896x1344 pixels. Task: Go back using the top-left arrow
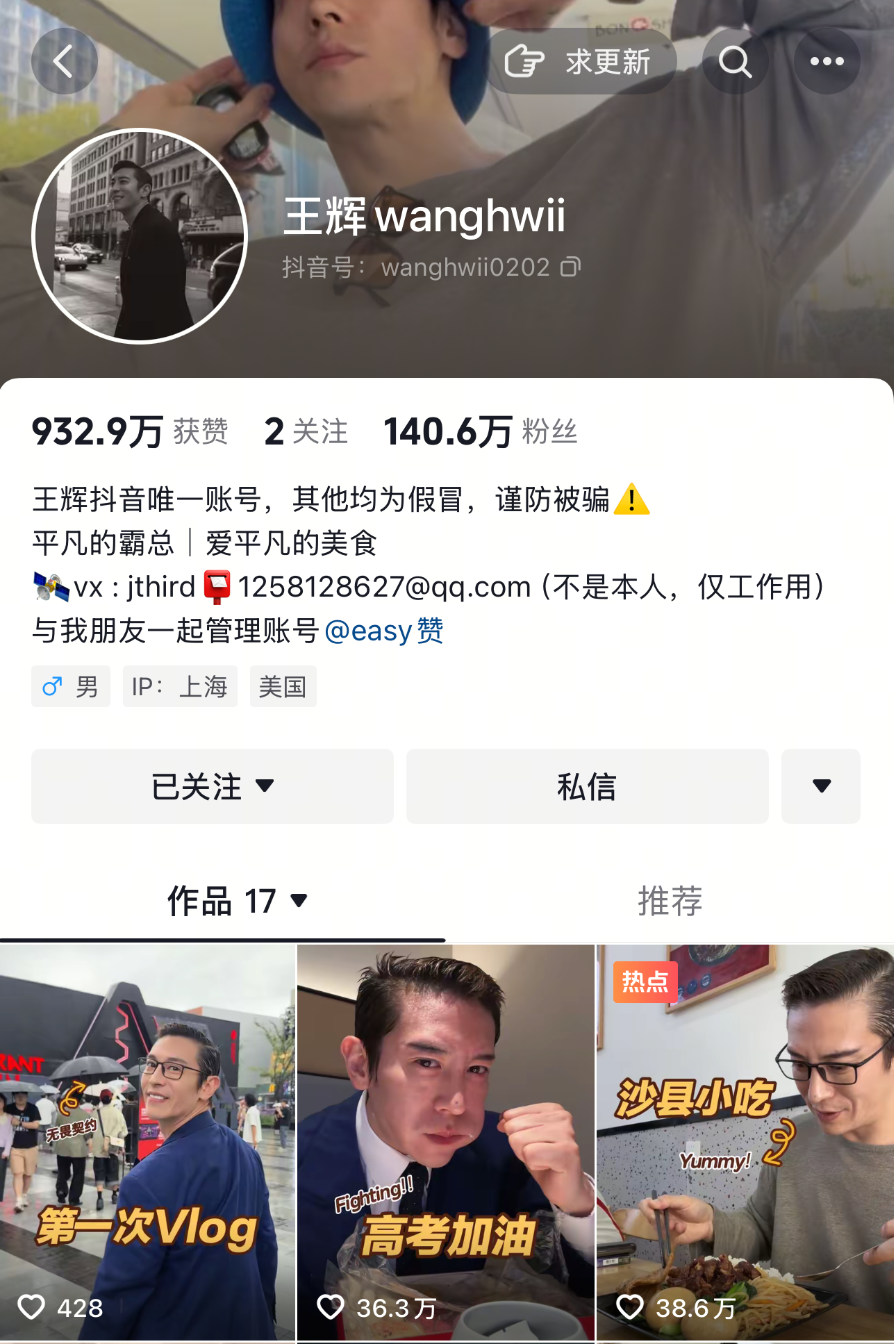coord(64,61)
